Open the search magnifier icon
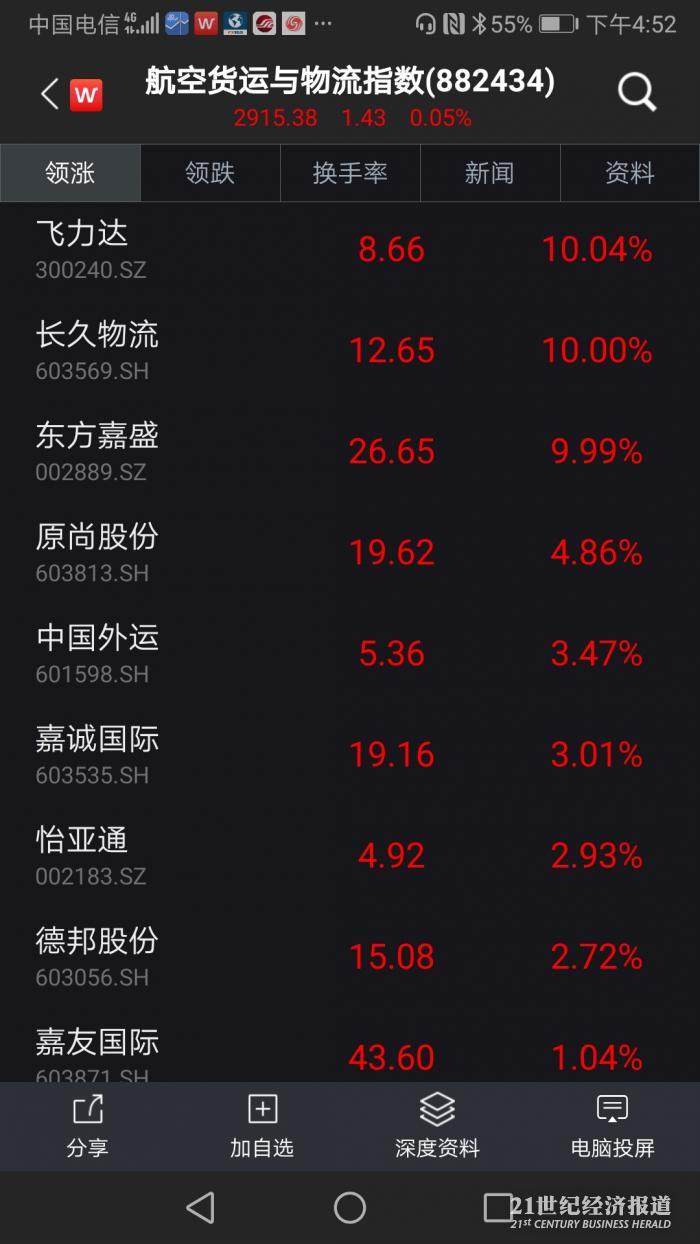The image size is (700, 1244). [x=636, y=93]
